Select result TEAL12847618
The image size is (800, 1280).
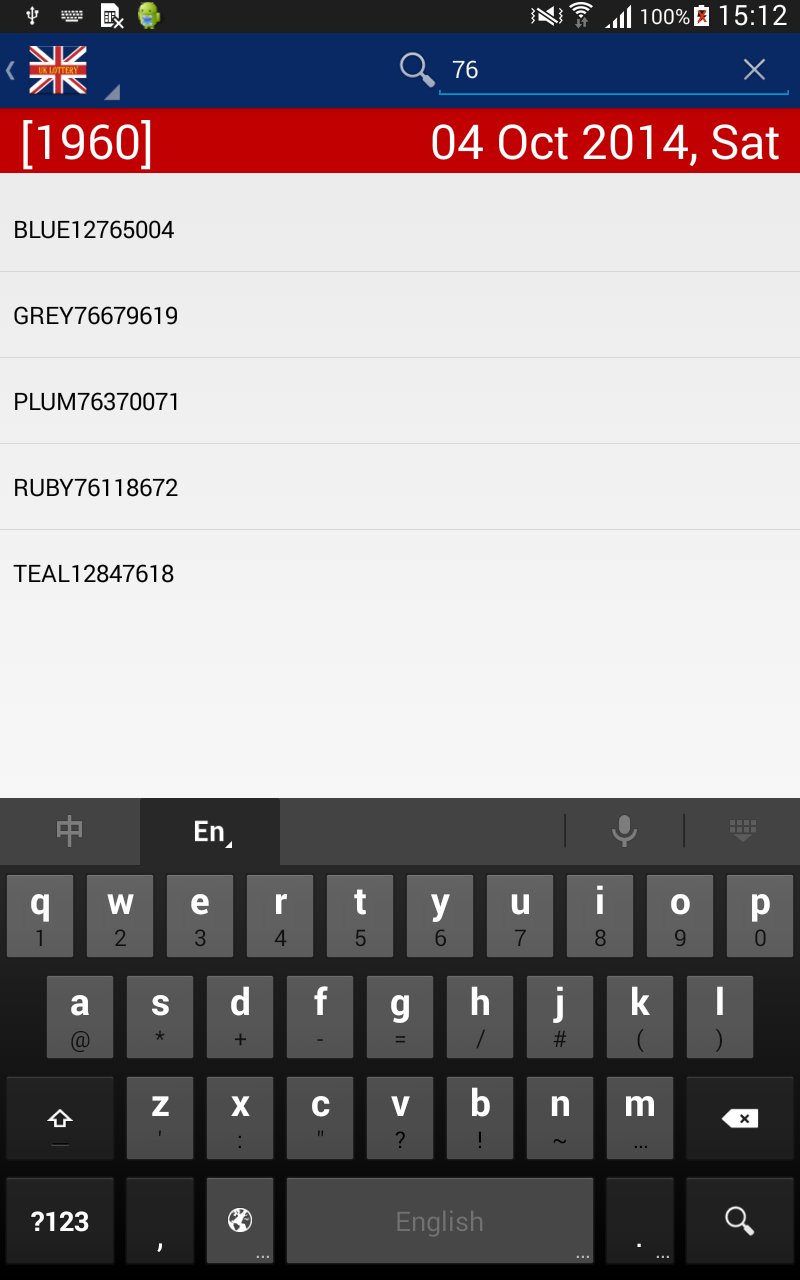[400, 574]
